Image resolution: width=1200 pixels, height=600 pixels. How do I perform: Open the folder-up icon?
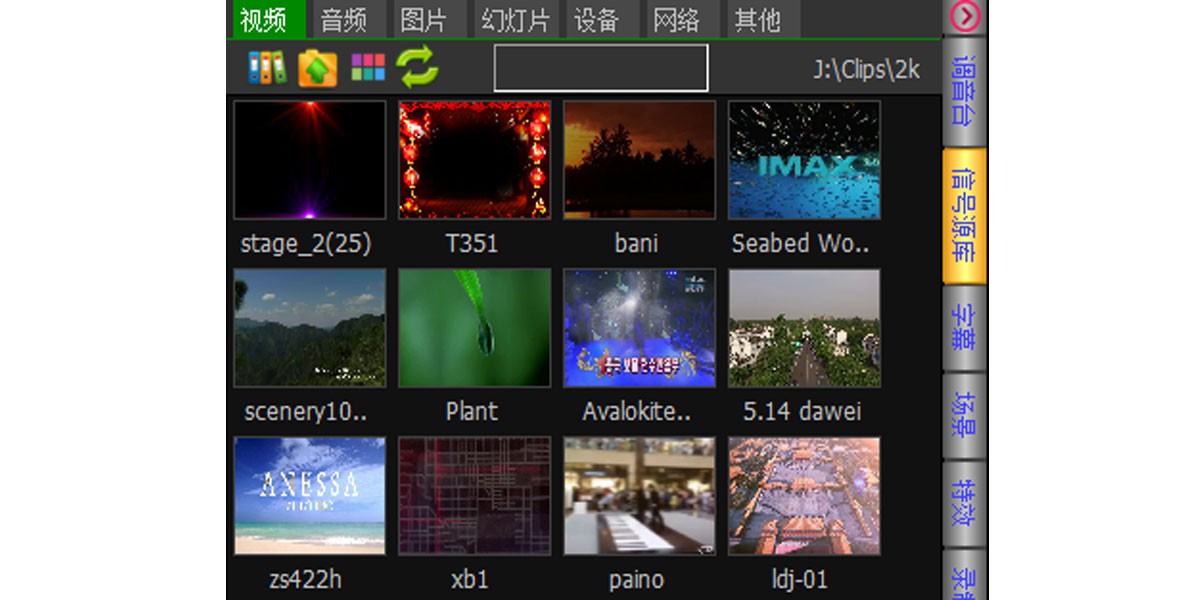pyautogui.click(x=317, y=67)
